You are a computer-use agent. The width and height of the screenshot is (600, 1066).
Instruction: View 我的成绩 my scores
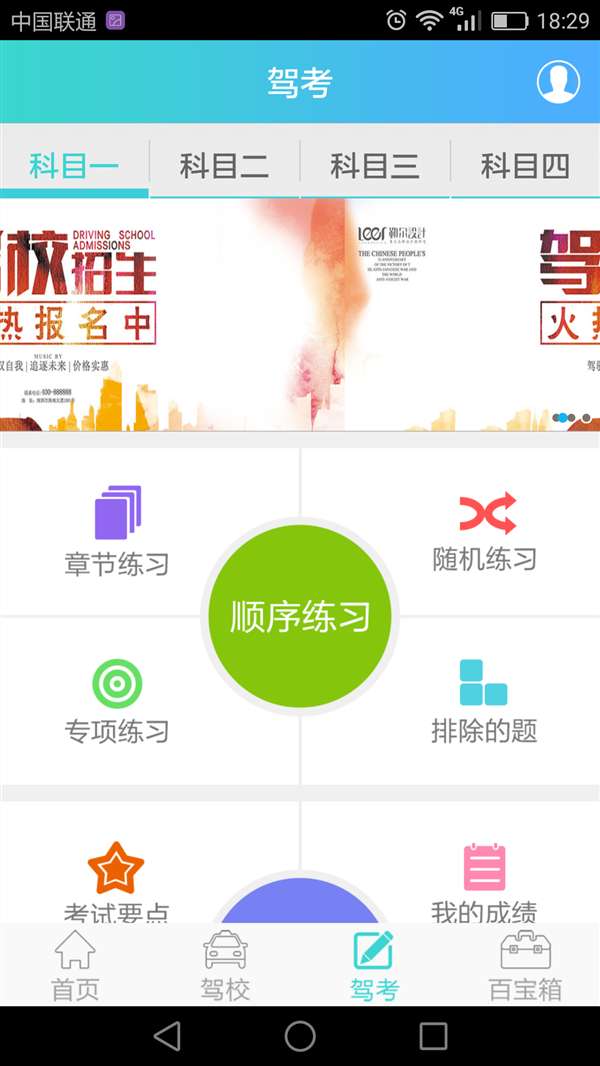485,880
